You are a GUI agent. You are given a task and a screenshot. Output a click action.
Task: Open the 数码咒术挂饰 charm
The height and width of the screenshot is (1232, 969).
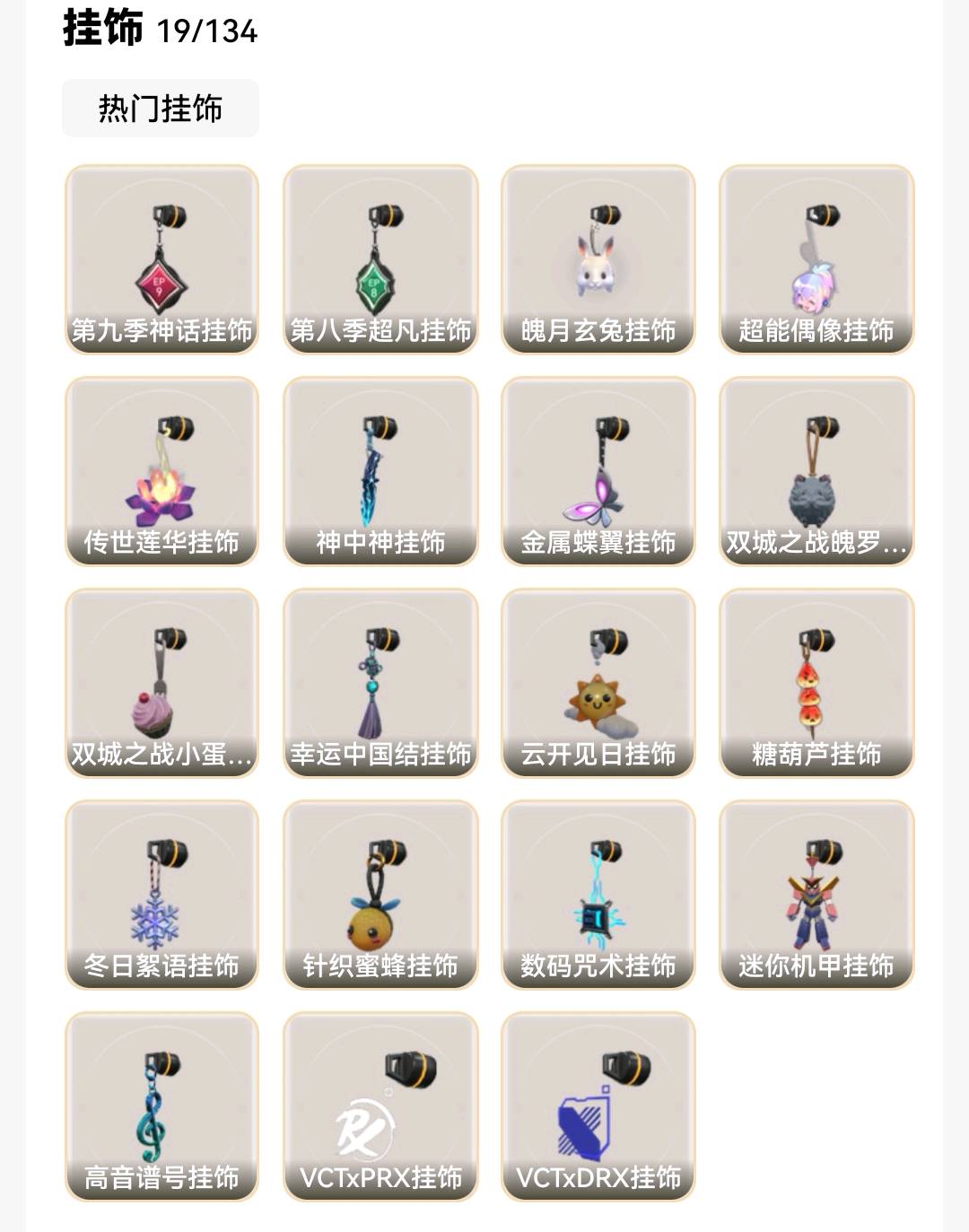[x=598, y=895]
